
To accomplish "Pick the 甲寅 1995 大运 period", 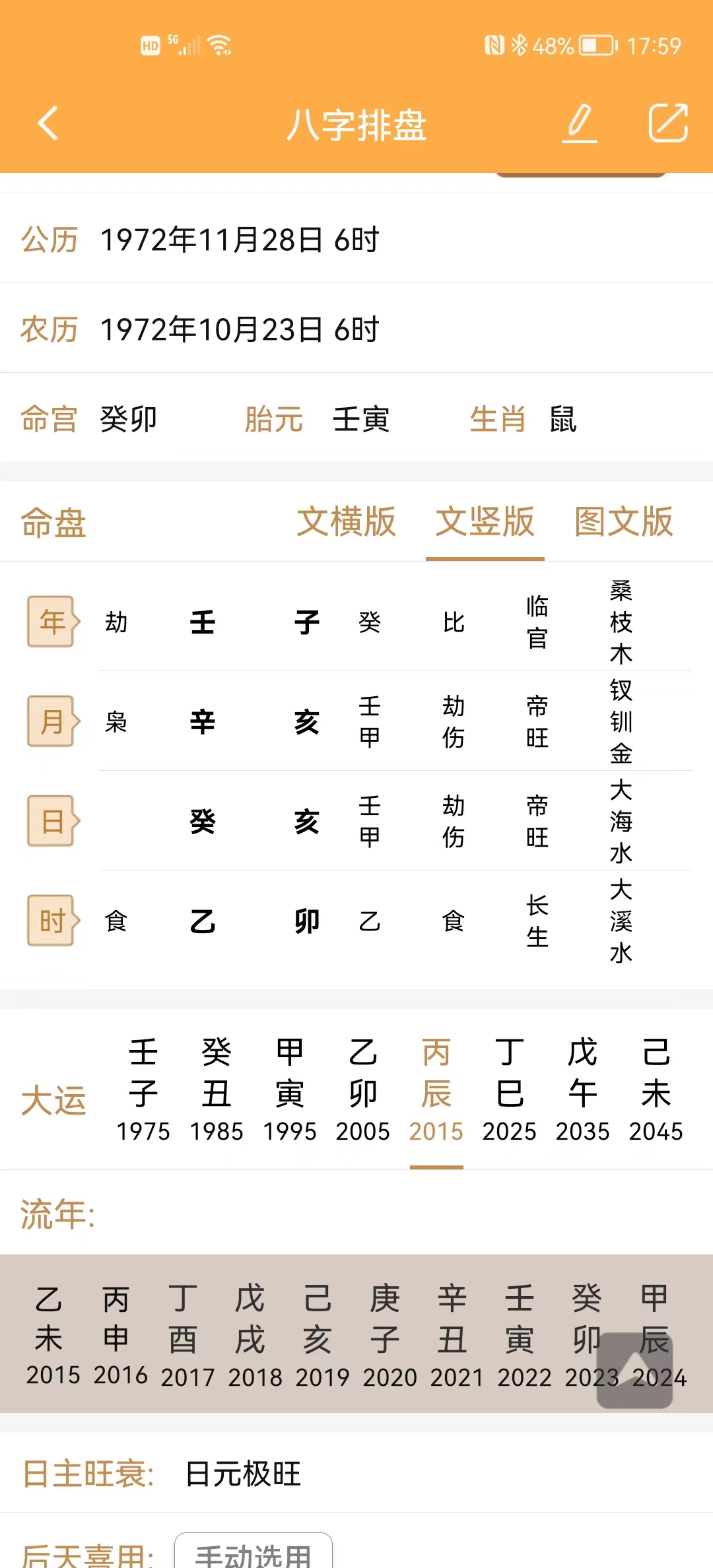I will click(x=290, y=1089).
